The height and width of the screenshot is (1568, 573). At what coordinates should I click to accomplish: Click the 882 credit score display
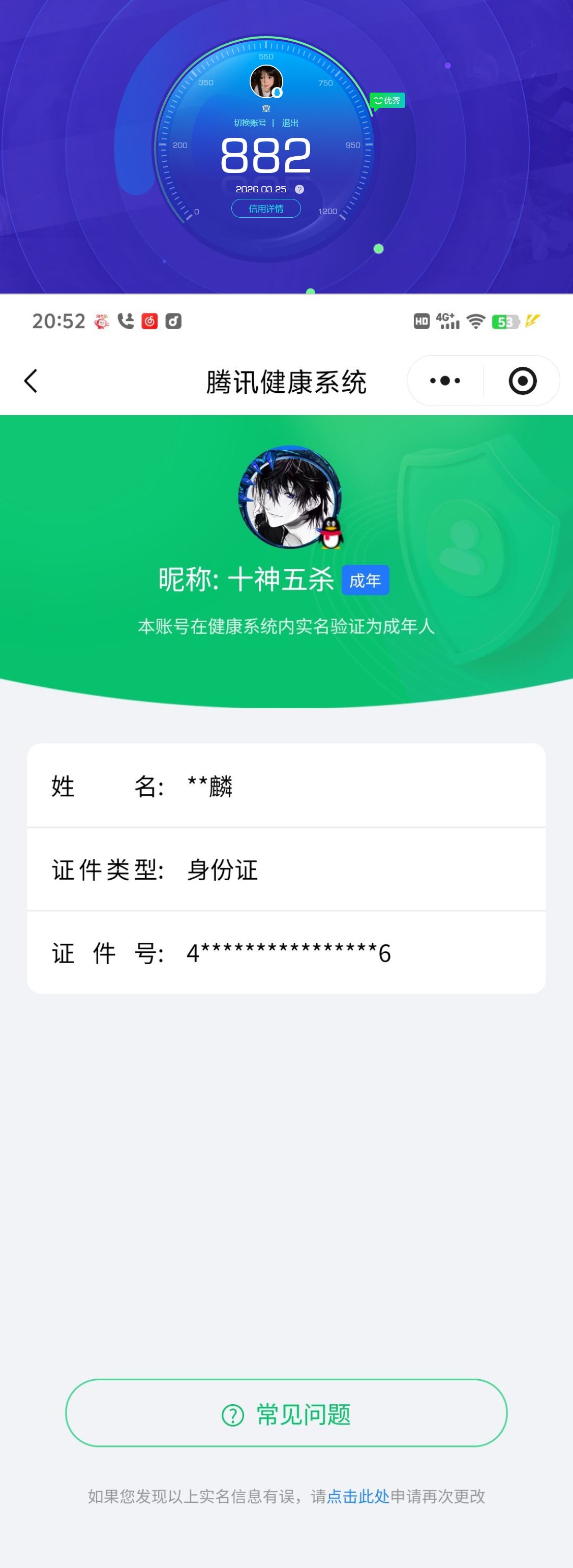[x=266, y=155]
